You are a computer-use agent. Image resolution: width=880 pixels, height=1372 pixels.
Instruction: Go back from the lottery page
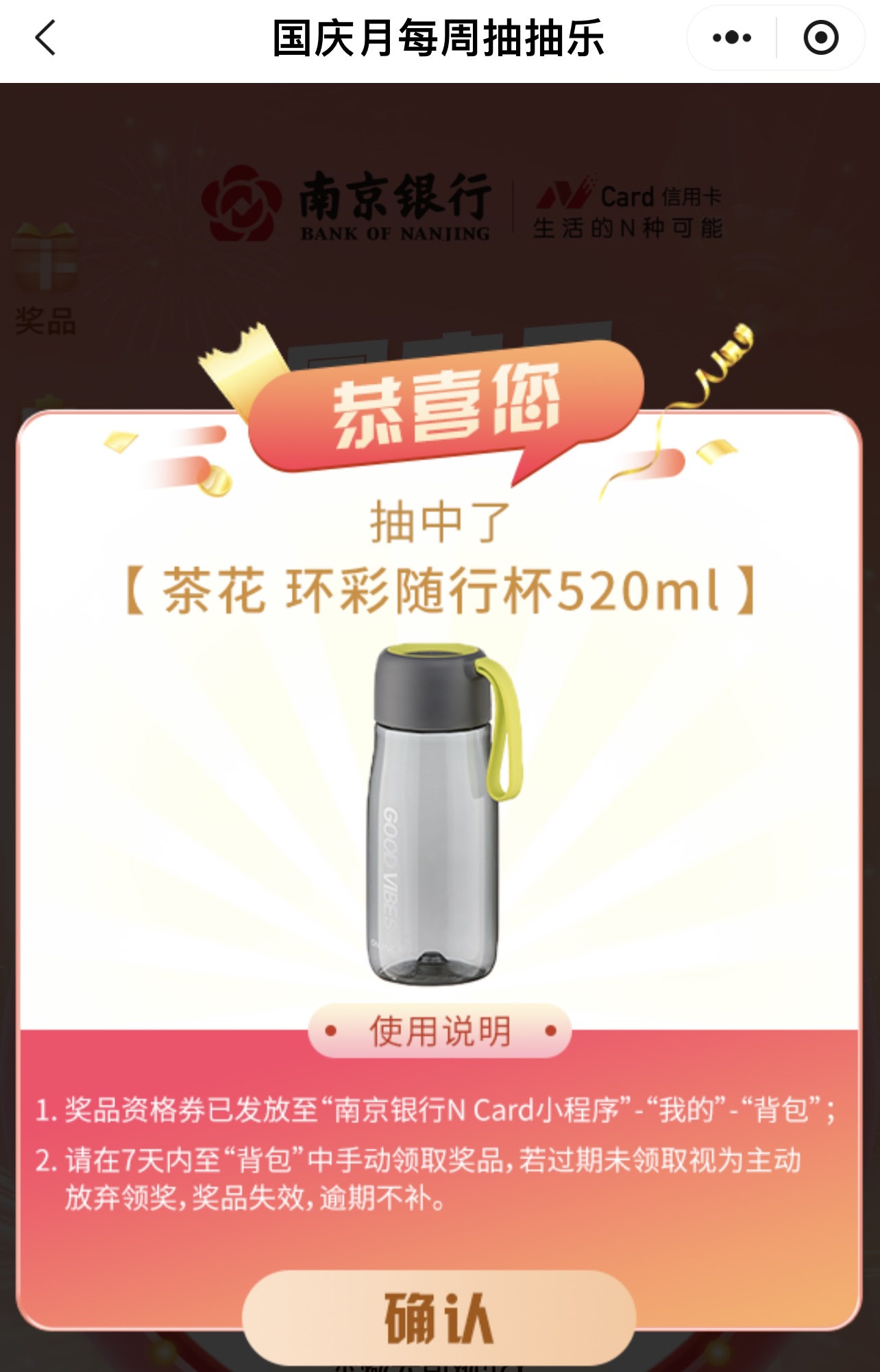point(45,38)
